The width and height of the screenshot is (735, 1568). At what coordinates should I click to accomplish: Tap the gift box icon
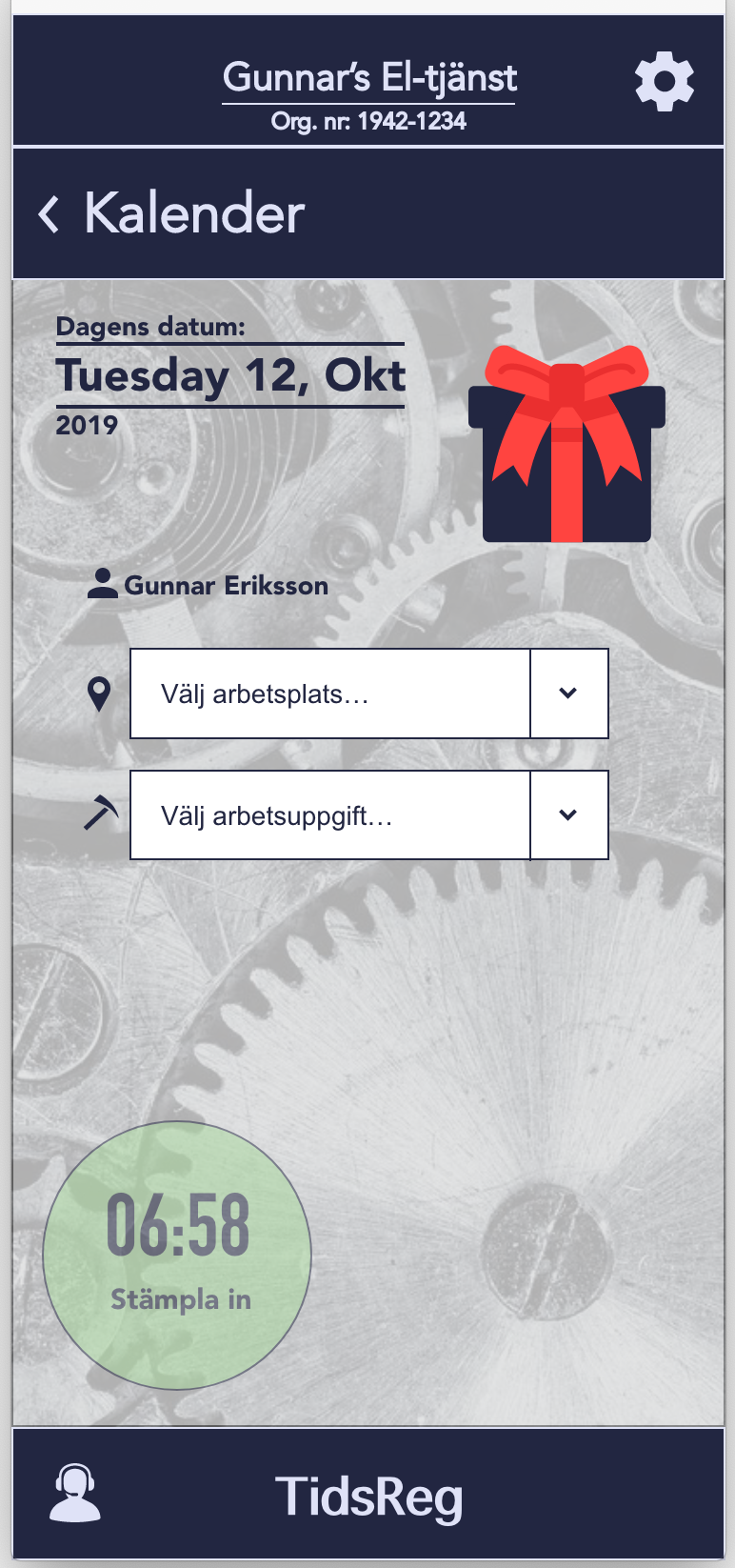coord(566,444)
